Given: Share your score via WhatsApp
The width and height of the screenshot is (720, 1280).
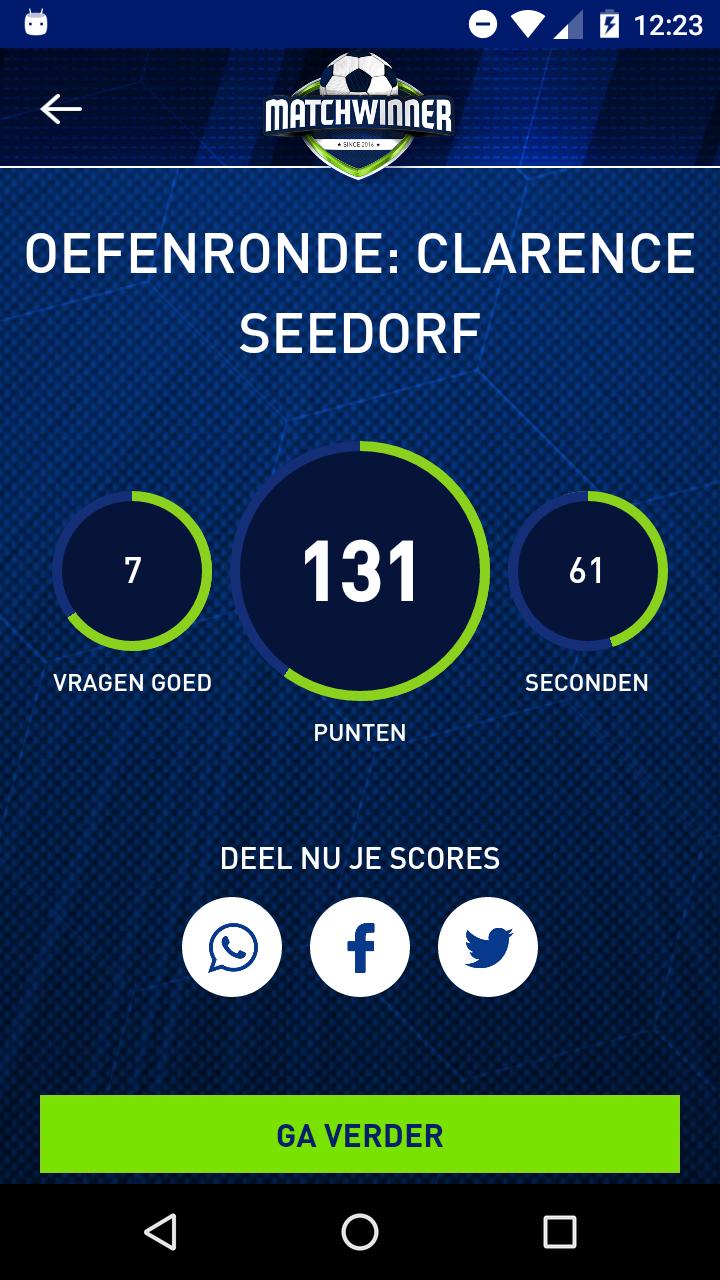Looking at the screenshot, I should click(x=232, y=947).
